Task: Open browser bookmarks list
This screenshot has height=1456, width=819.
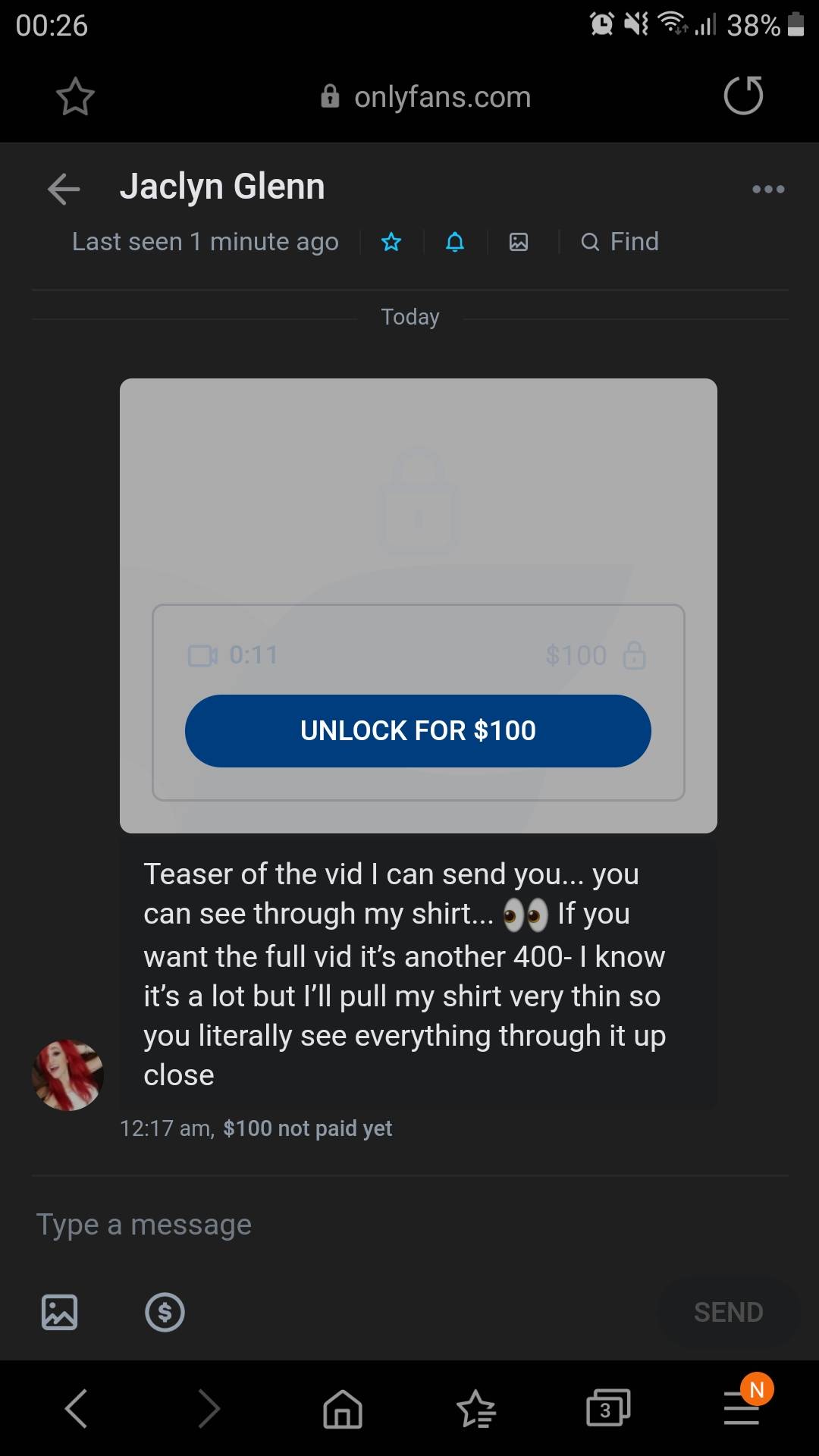Action: click(x=476, y=1409)
